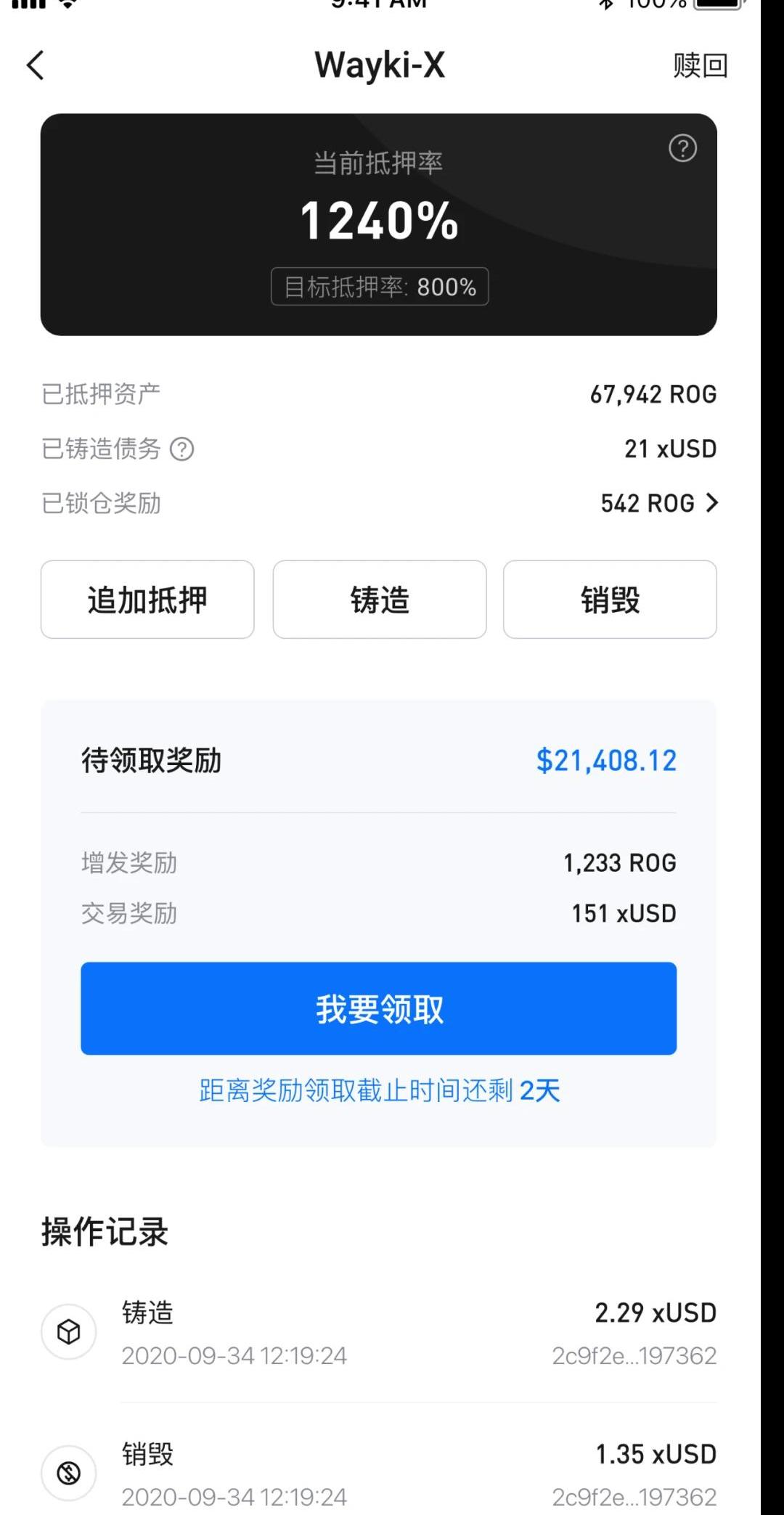
Task: Claim rewards with 我要领取
Action: 378,1008
